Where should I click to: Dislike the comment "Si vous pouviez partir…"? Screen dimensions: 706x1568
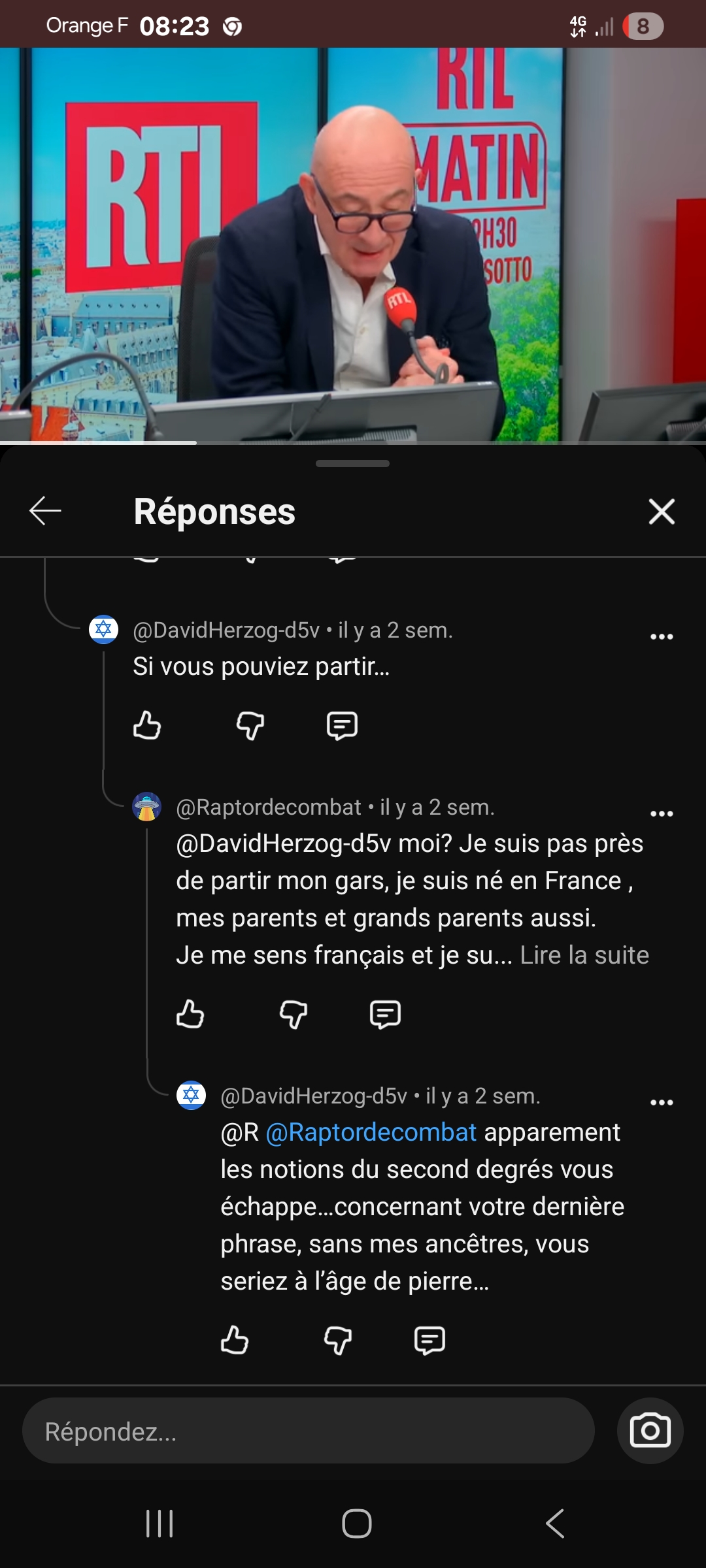tap(250, 726)
